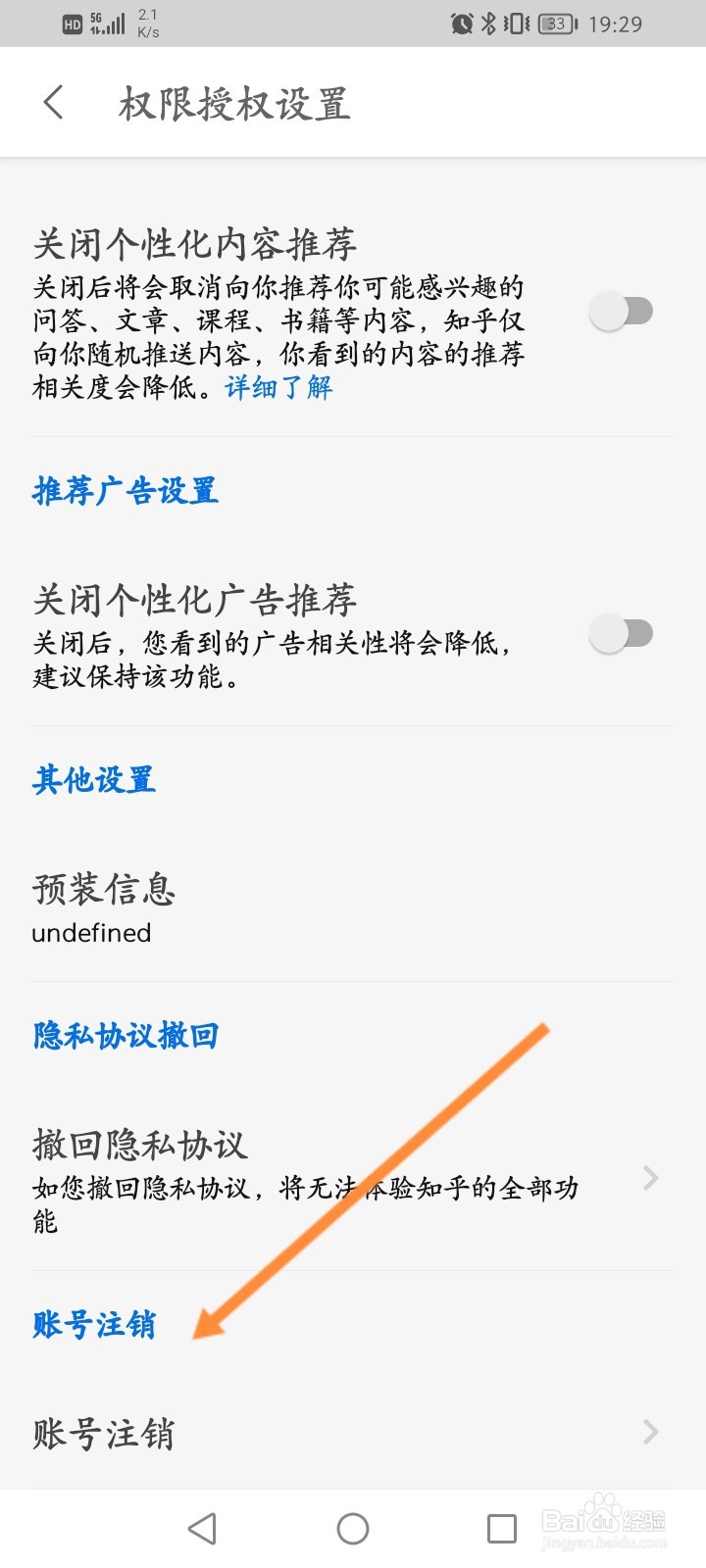
Task: Open the 详细了解 link
Action: pyautogui.click(x=279, y=388)
